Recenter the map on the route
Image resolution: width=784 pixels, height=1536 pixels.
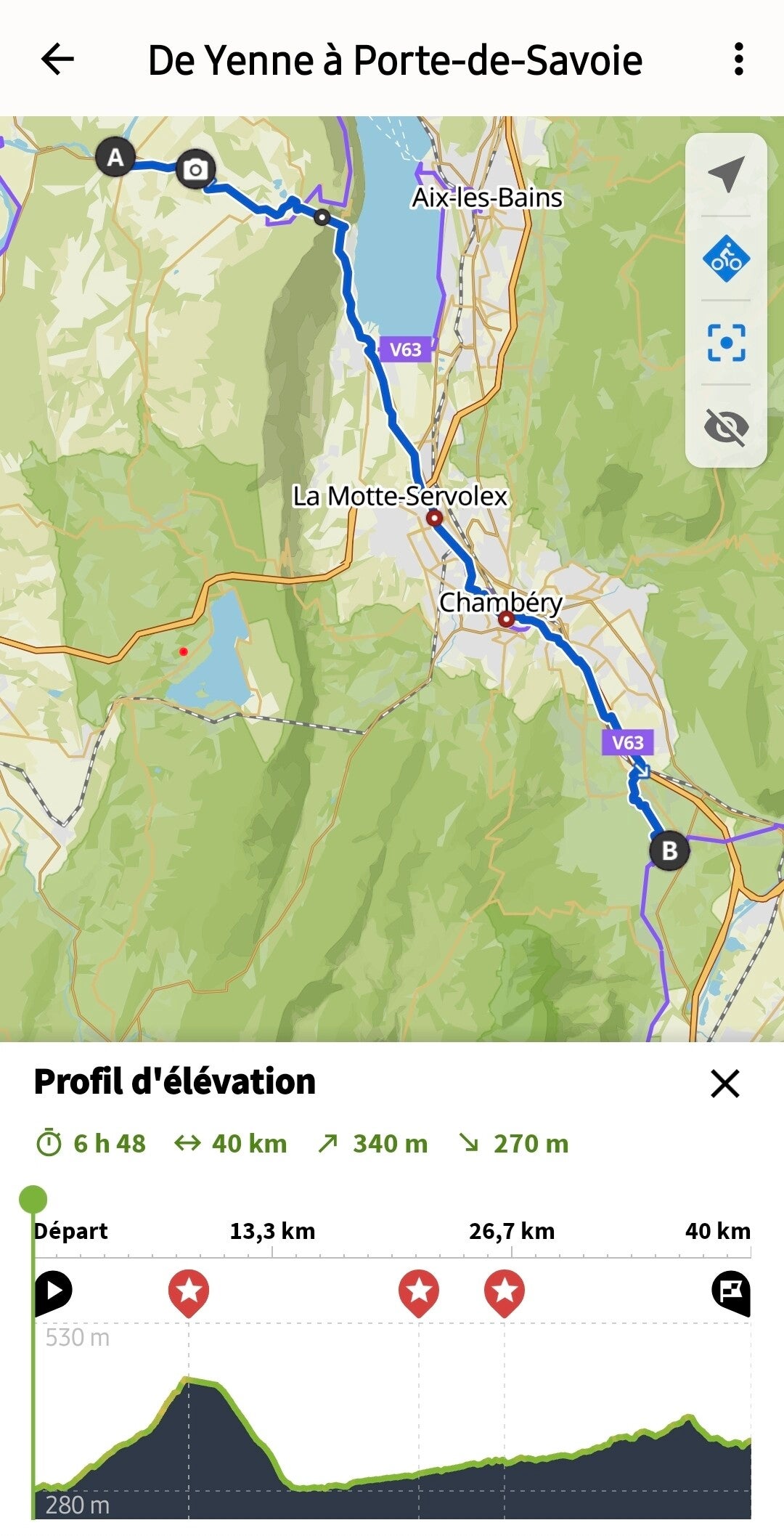click(726, 342)
